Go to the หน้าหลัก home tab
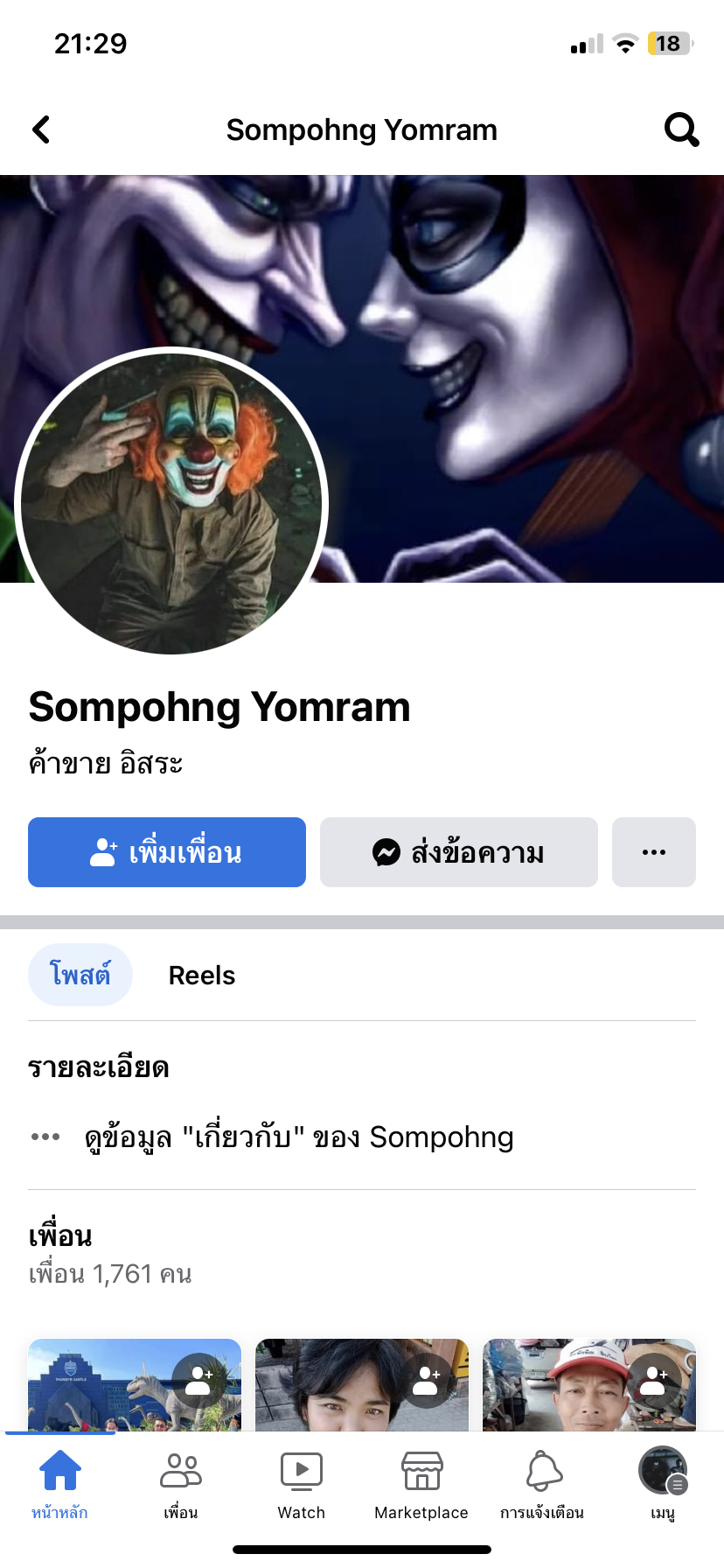 click(60, 1483)
